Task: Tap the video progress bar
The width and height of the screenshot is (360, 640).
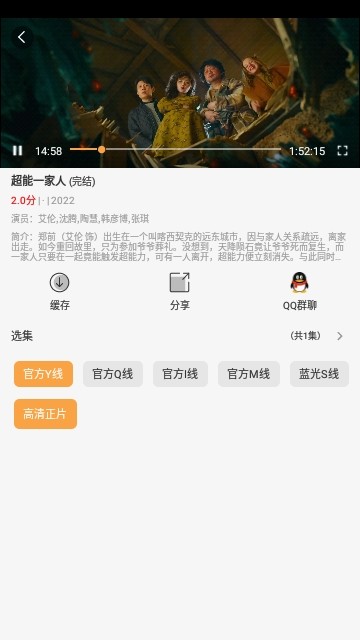Action: (175, 149)
